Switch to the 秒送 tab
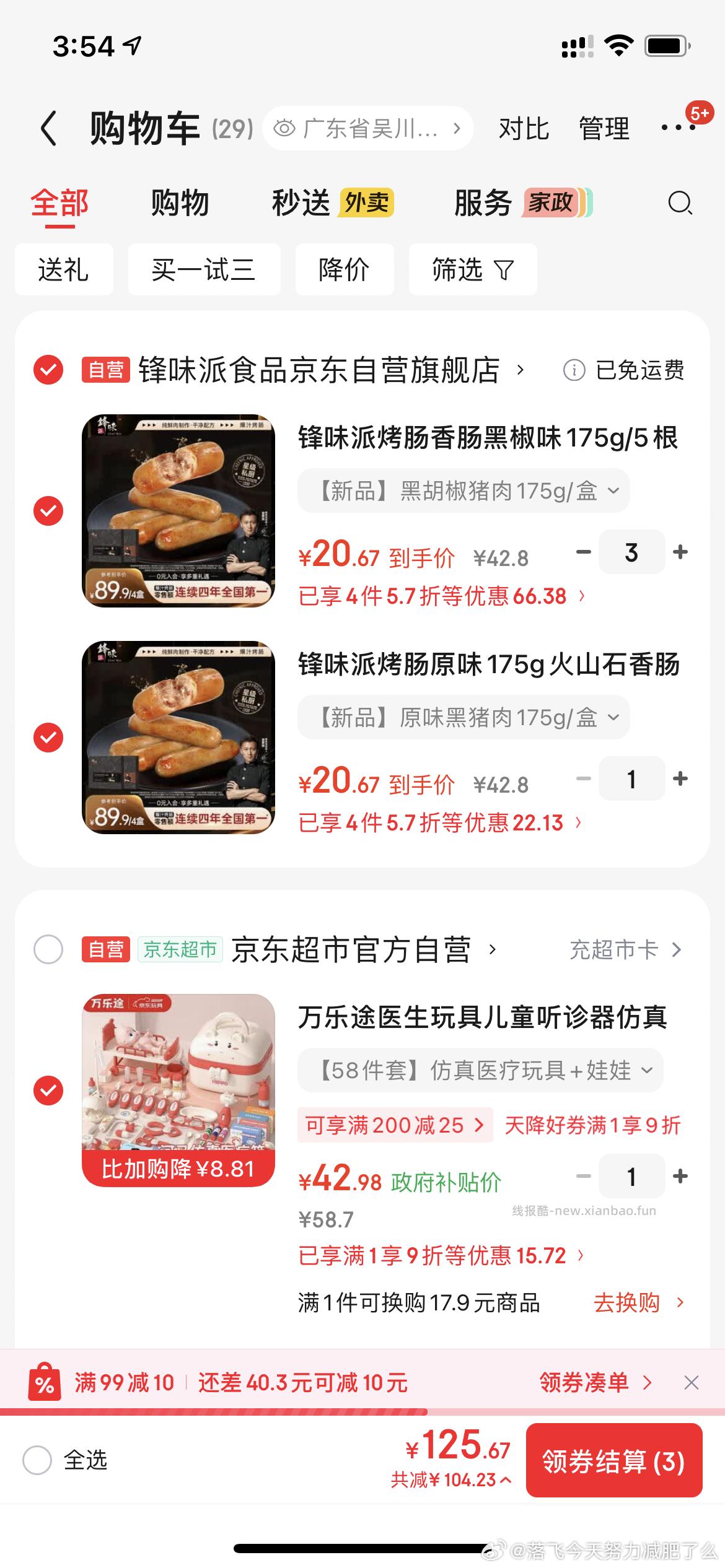The width and height of the screenshot is (725, 1568). point(301,203)
